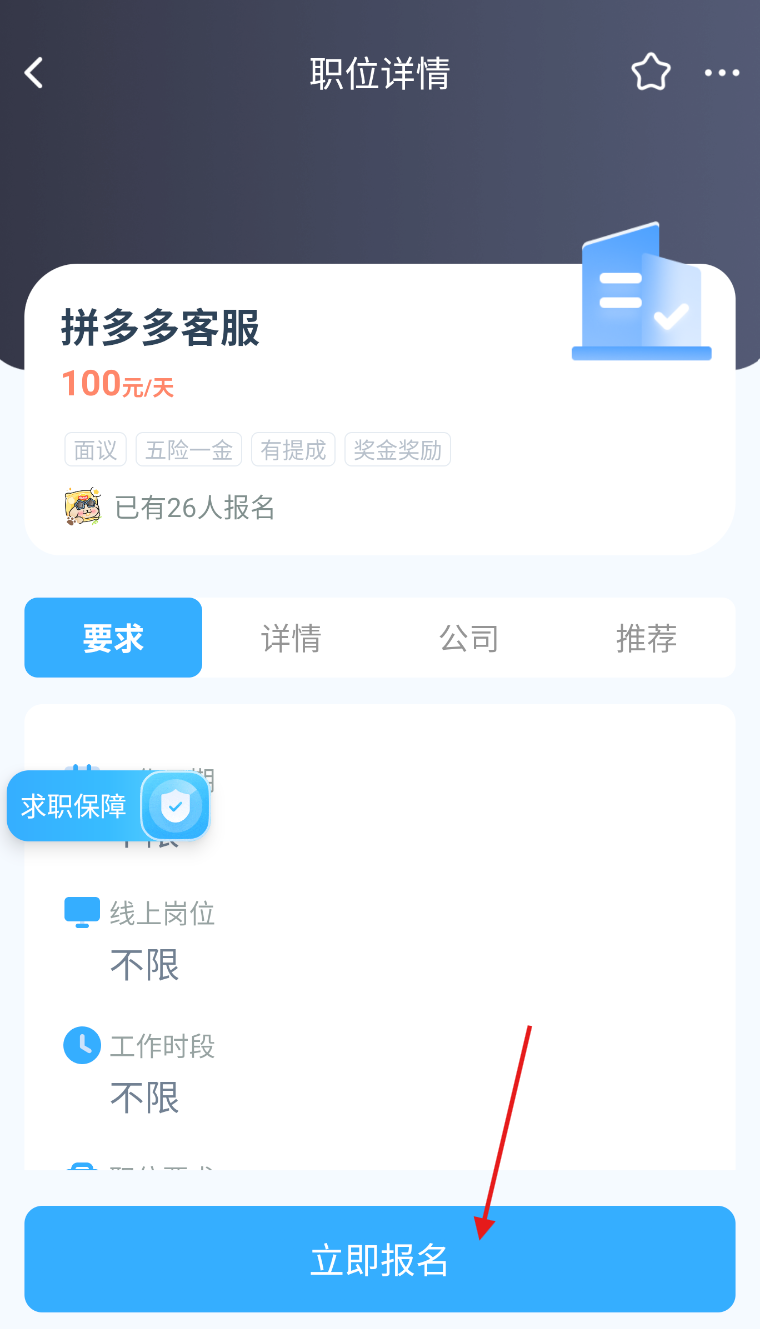Image resolution: width=760 pixels, height=1329 pixels.
Task: Switch to the 推荐 tab
Action: (x=646, y=638)
